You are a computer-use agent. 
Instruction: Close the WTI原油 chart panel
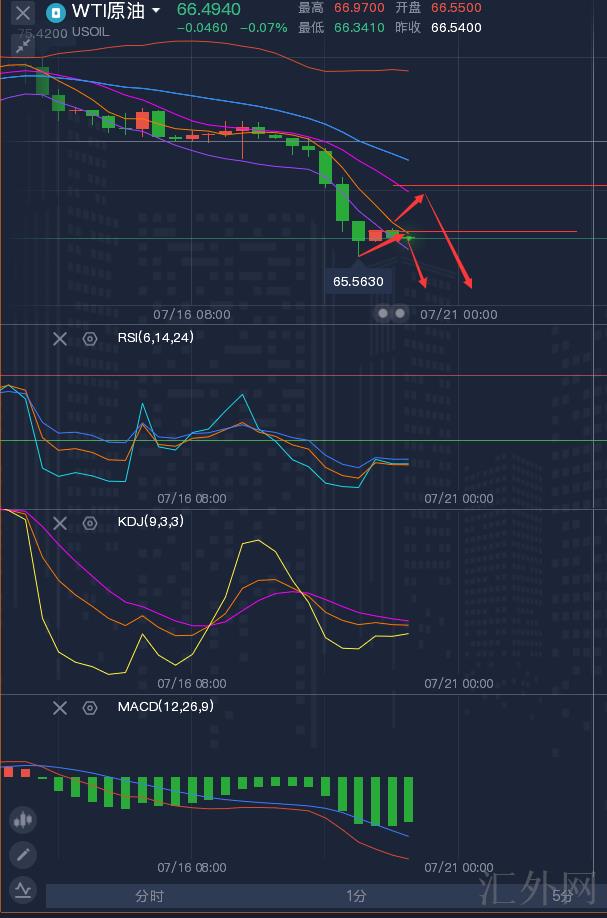point(23,14)
